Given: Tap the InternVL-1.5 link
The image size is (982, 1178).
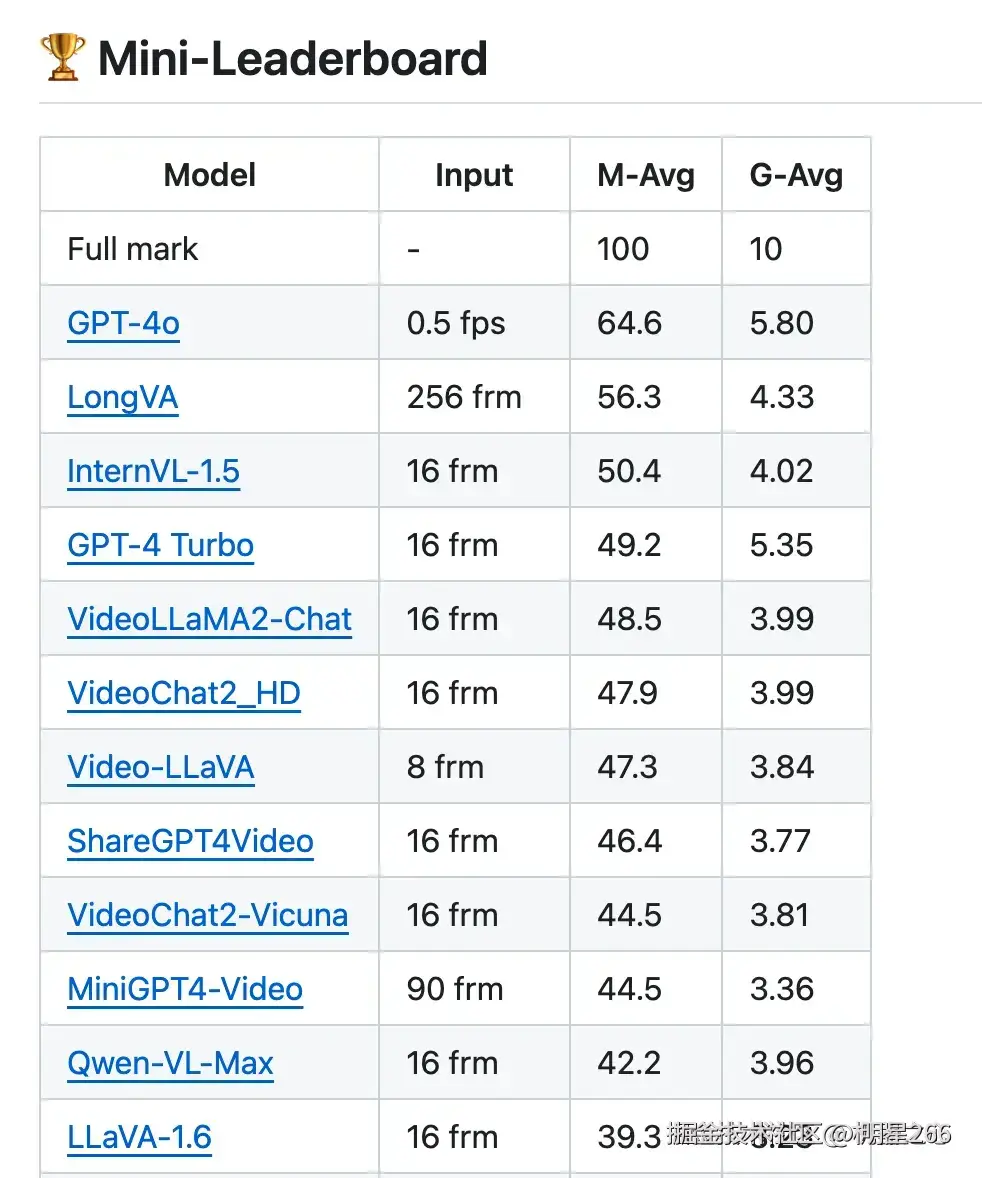Looking at the screenshot, I should coord(153,472).
